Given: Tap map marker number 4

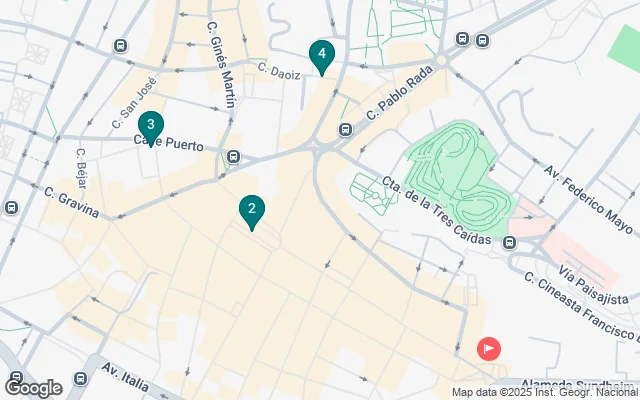Looking at the screenshot, I should [321, 55].
